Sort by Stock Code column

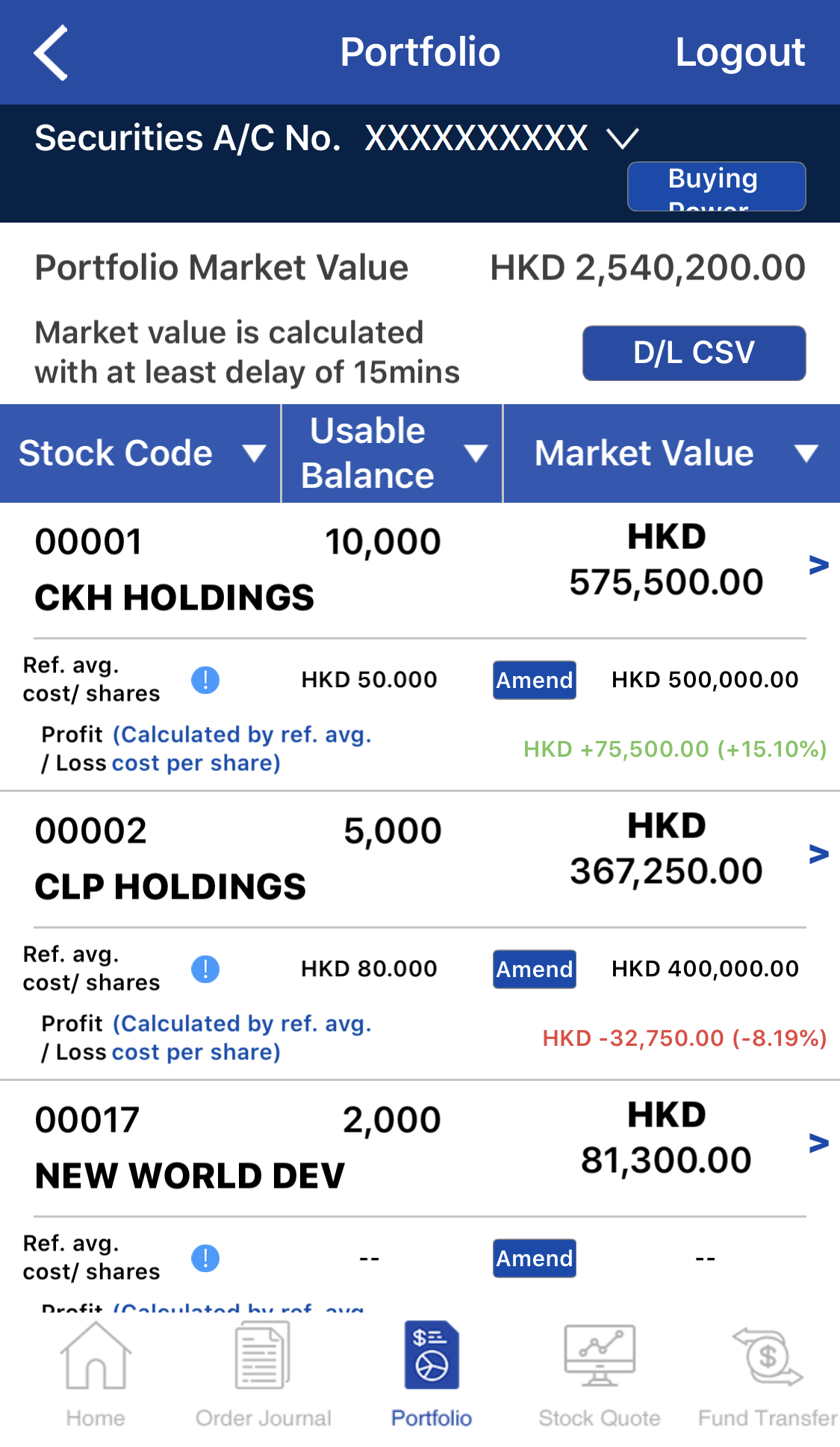pyautogui.click(x=140, y=453)
